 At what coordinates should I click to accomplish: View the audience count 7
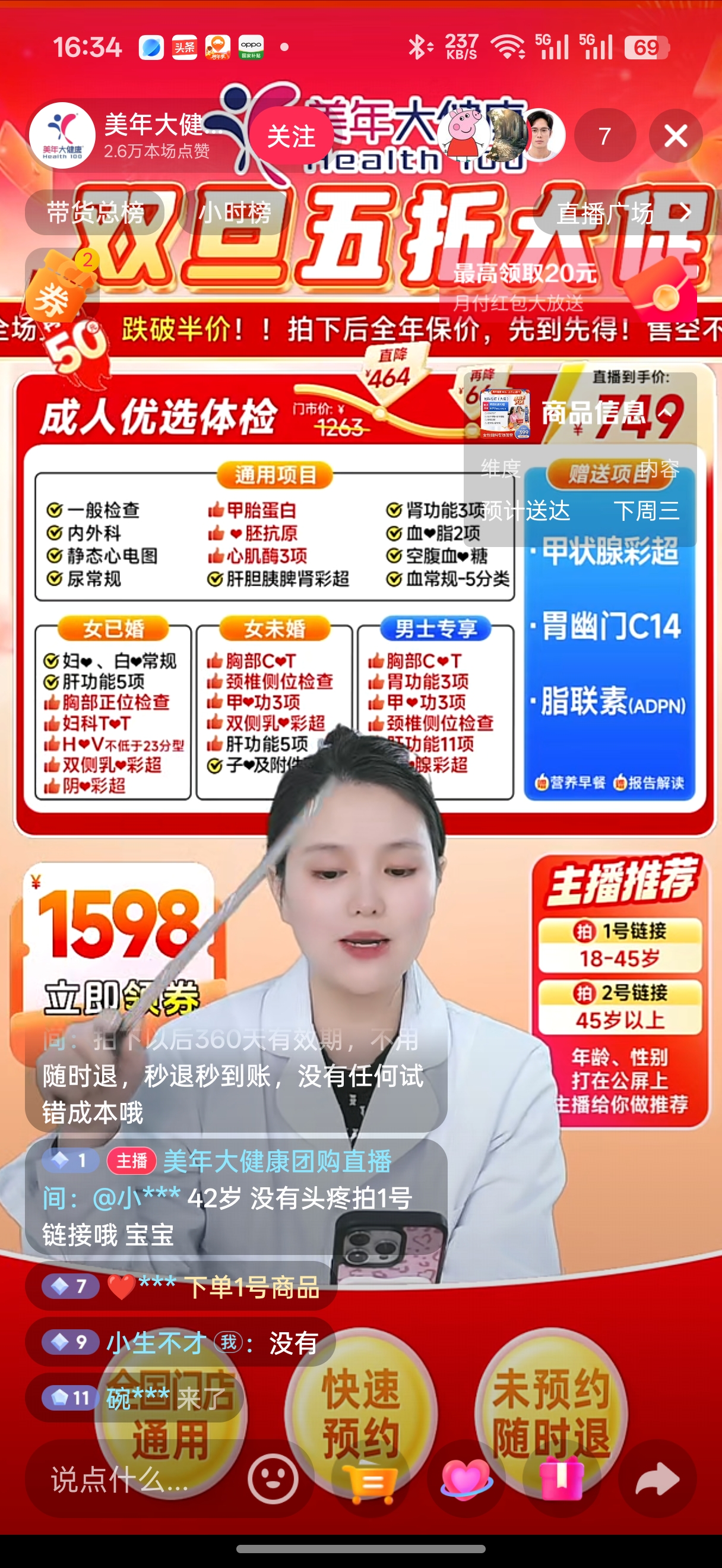[604, 136]
